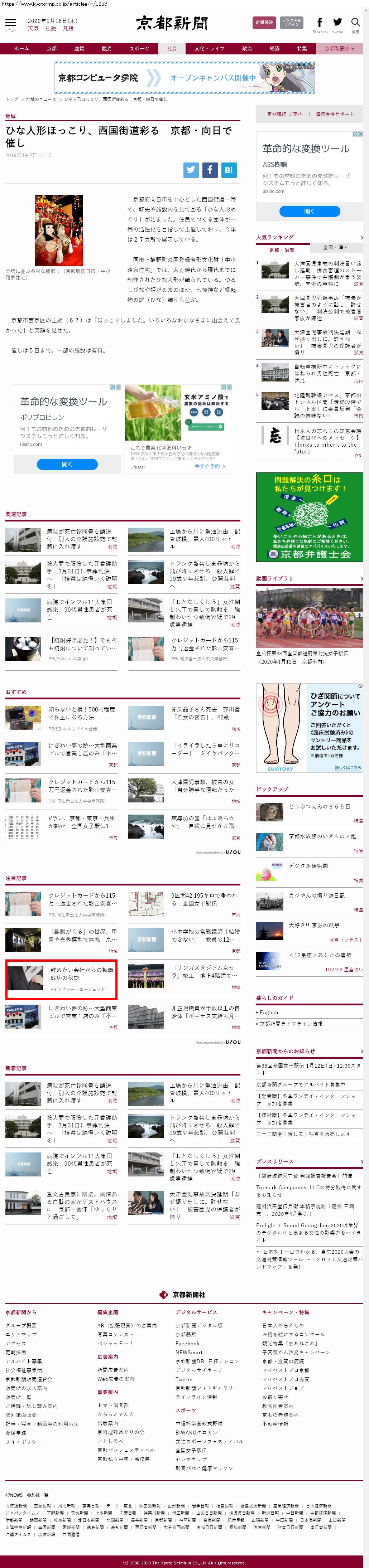
Task: Share this article on Facebook
Action: point(210,170)
